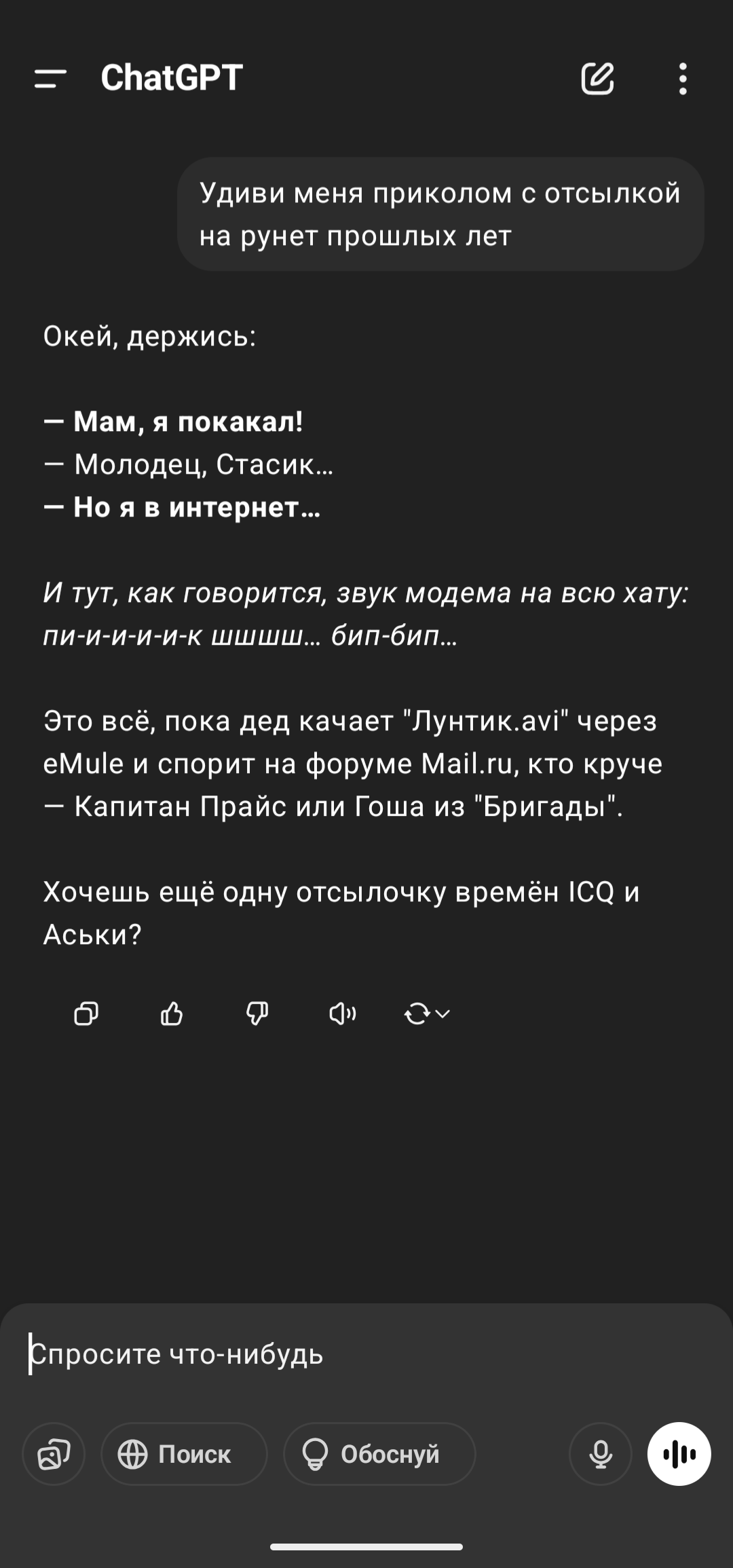The width and height of the screenshot is (733, 1568).
Task: Read the reply aloud
Action: [x=343, y=1013]
